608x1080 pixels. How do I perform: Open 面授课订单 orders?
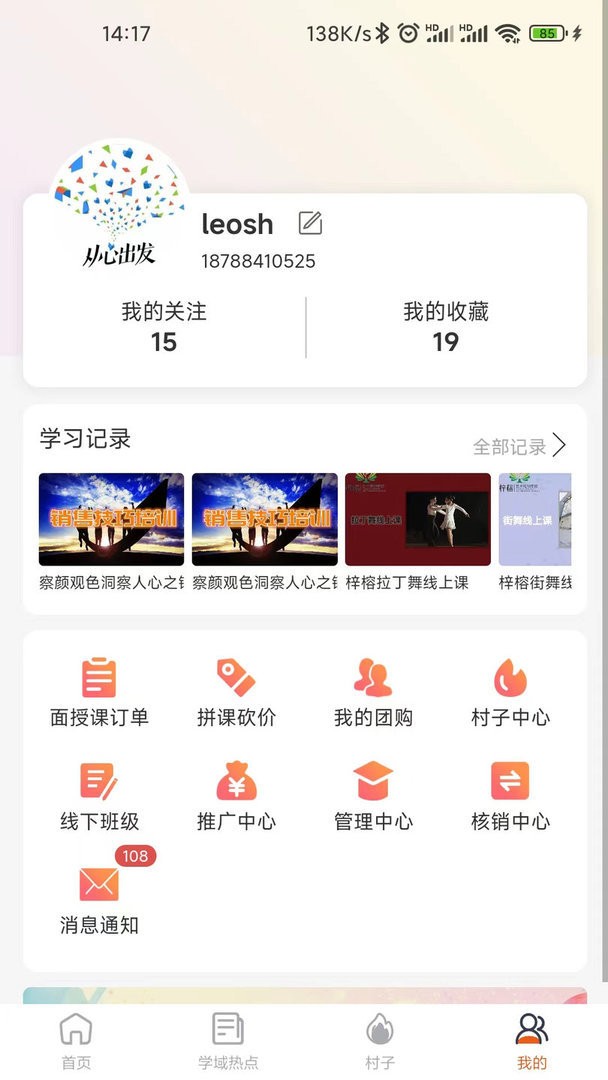tap(99, 691)
